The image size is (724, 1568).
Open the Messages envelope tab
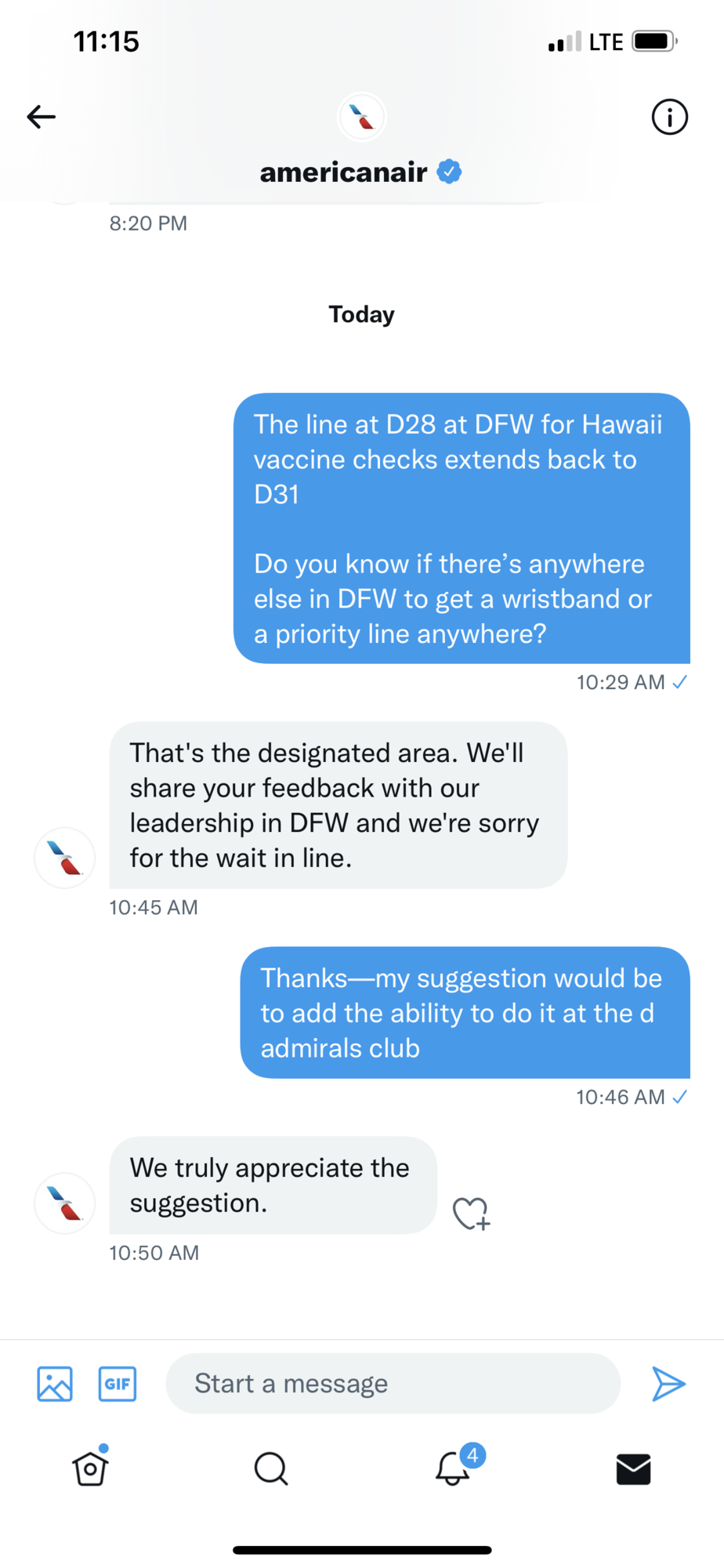pos(633,1469)
